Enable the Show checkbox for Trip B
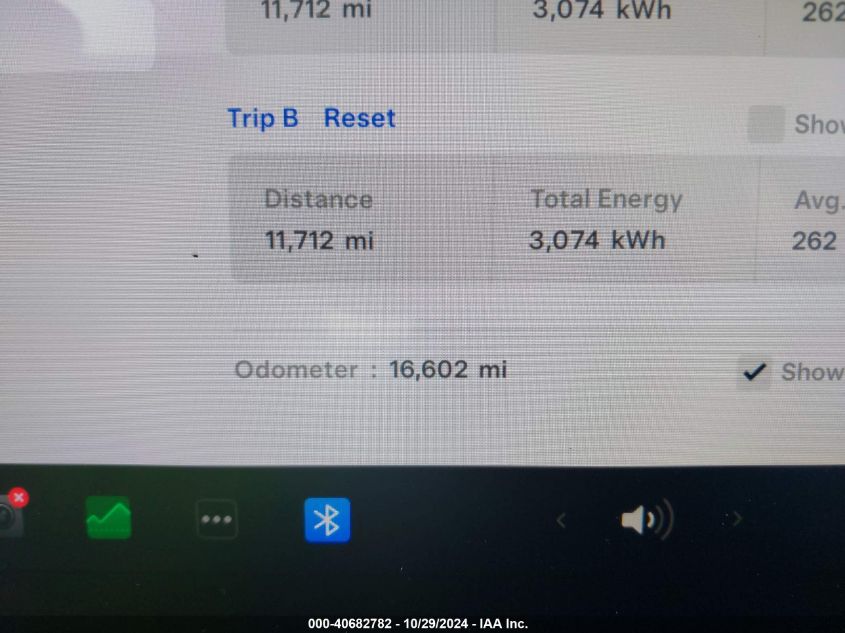 tap(766, 124)
